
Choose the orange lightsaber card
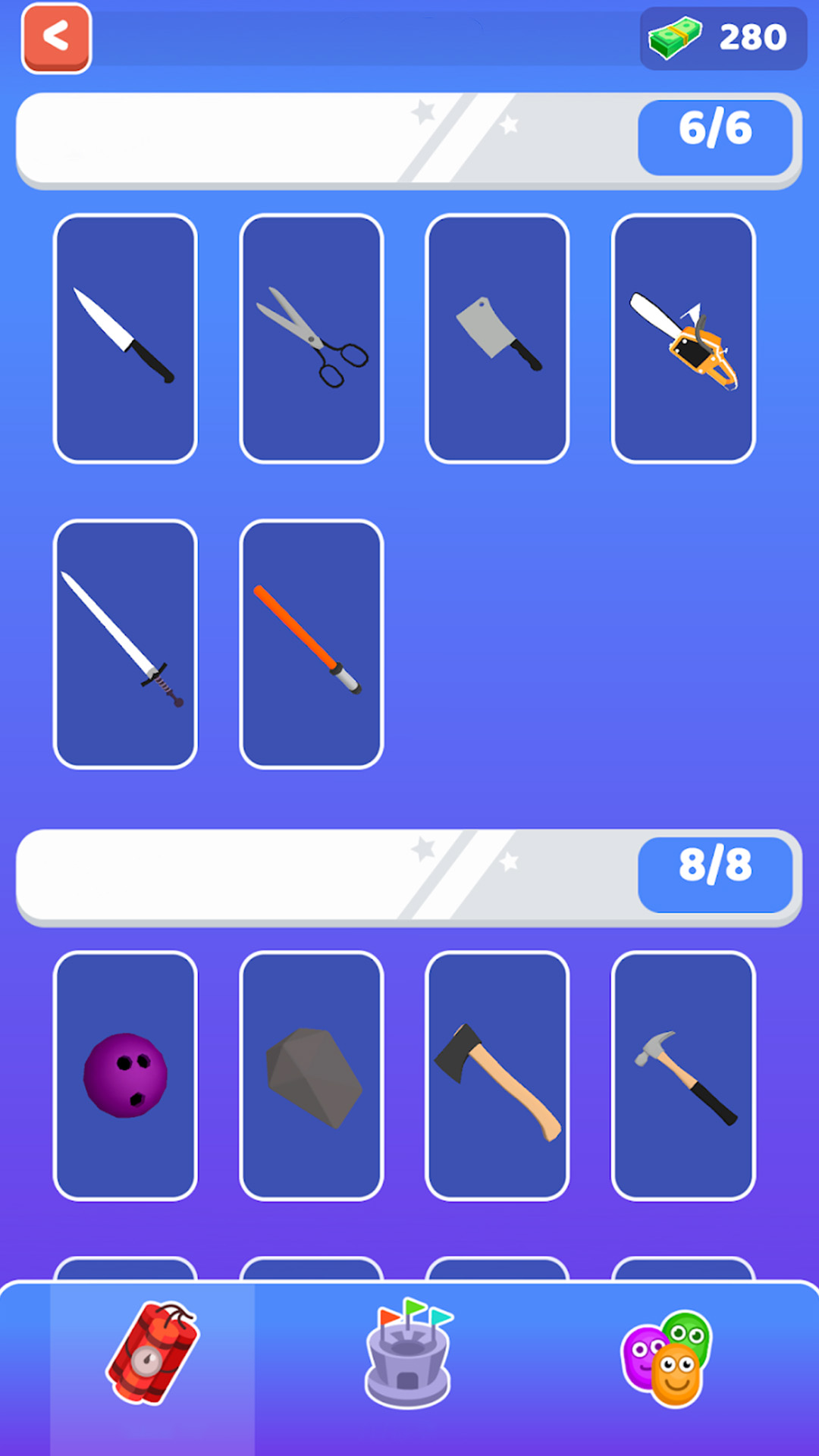tap(311, 644)
